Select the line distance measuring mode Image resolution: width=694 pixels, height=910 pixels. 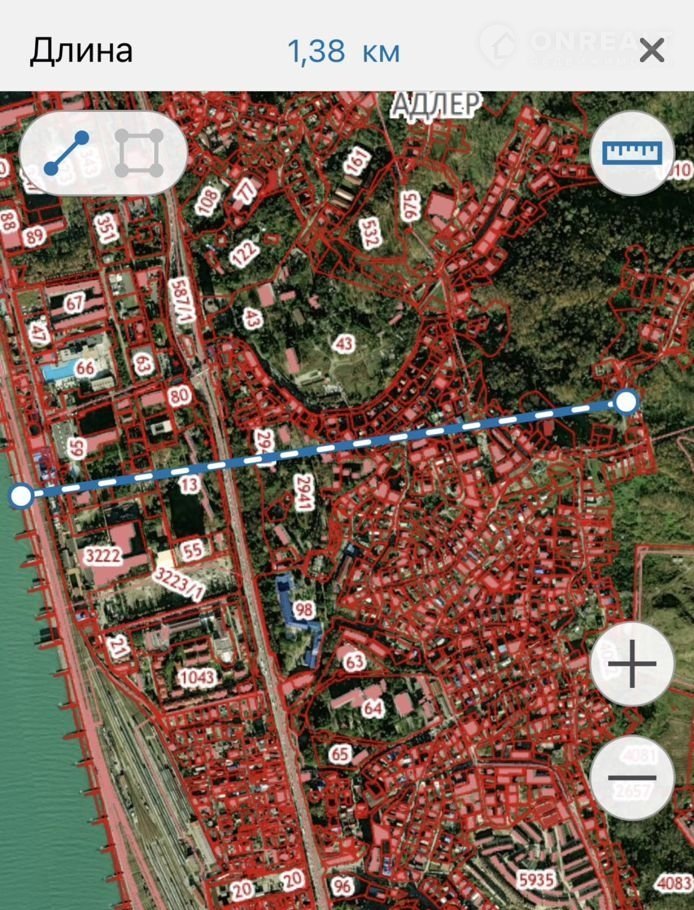66,153
